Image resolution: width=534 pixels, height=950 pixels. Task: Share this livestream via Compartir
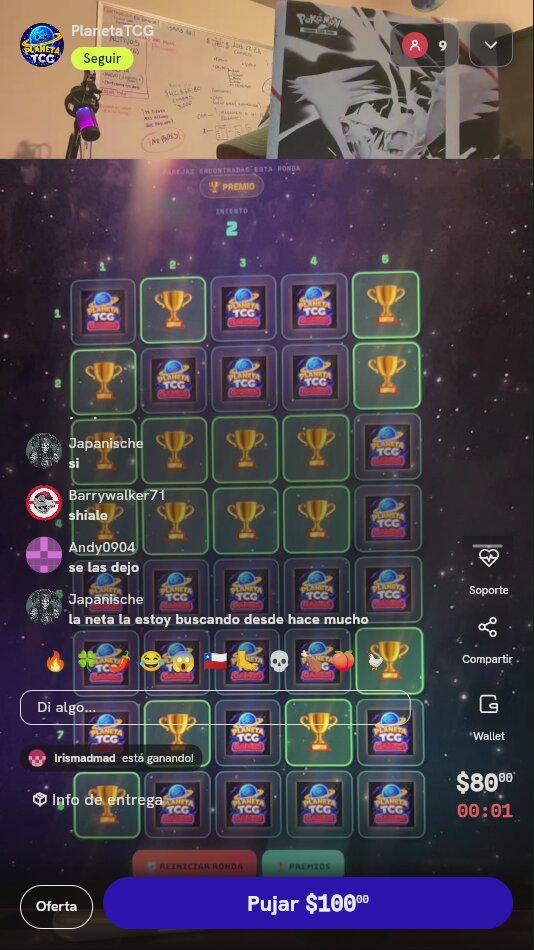488,641
